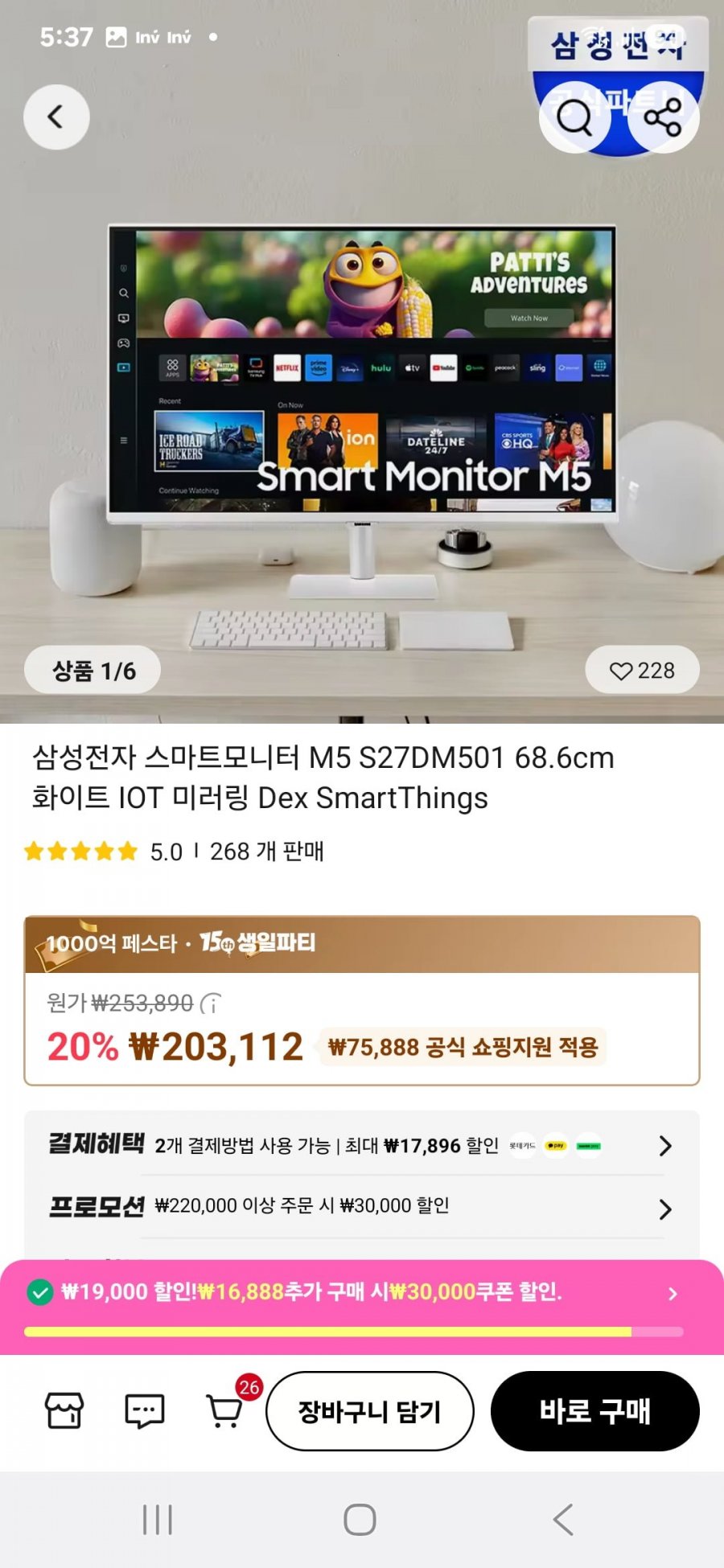This screenshot has height=1568, width=724.
Task: Open search from the magnifier icon
Action: click(x=574, y=118)
